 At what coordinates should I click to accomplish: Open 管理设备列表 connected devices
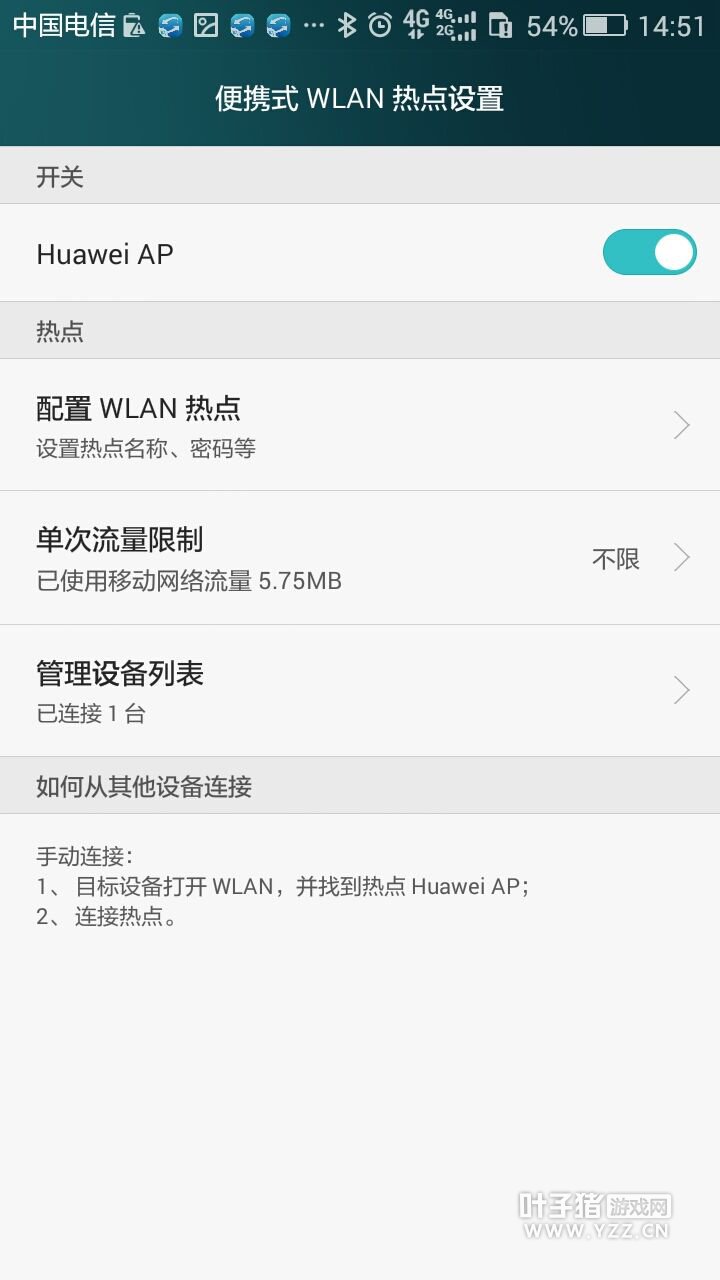(360, 690)
